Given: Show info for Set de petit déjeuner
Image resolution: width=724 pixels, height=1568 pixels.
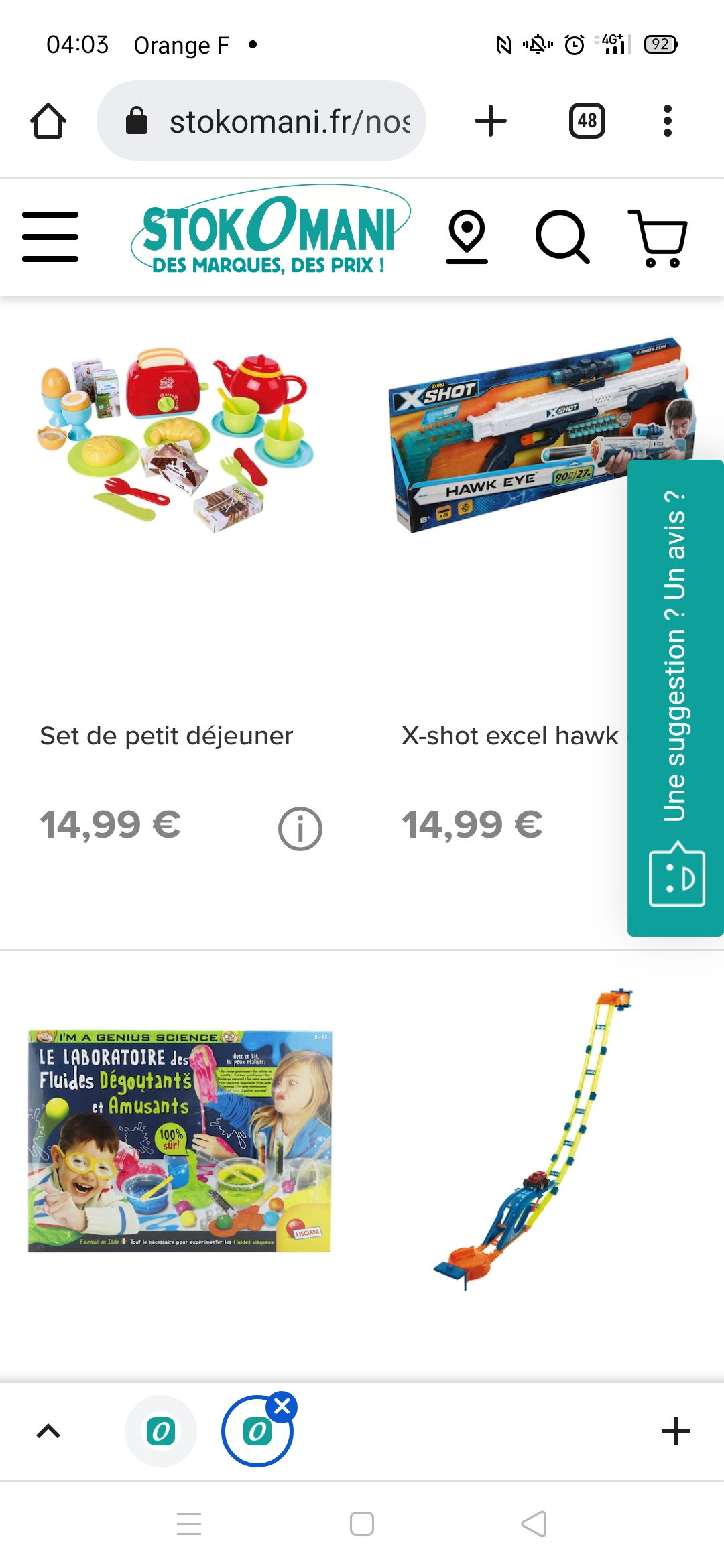Looking at the screenshot, I should (x=300, y=828).
